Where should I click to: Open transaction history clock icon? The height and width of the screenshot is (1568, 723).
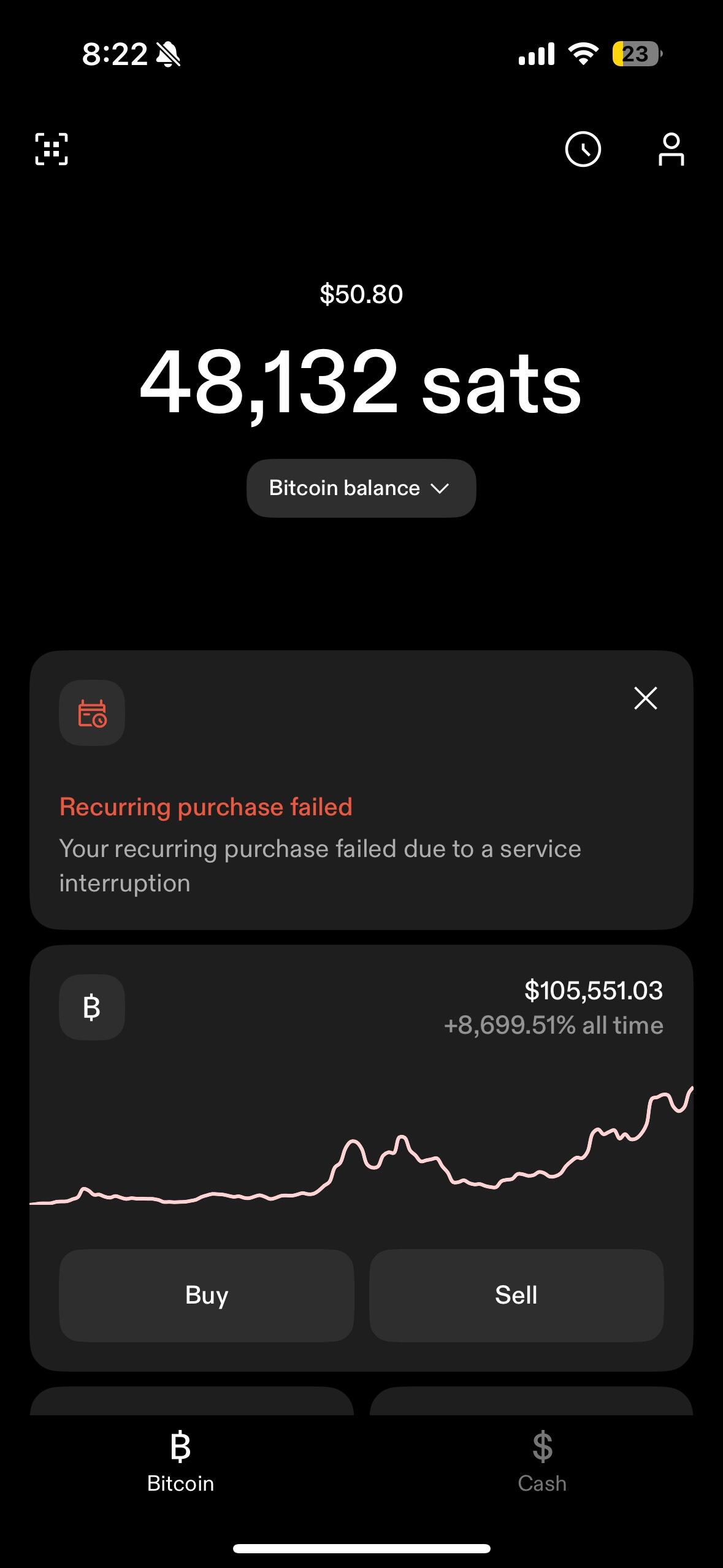(x=583, y=149)
